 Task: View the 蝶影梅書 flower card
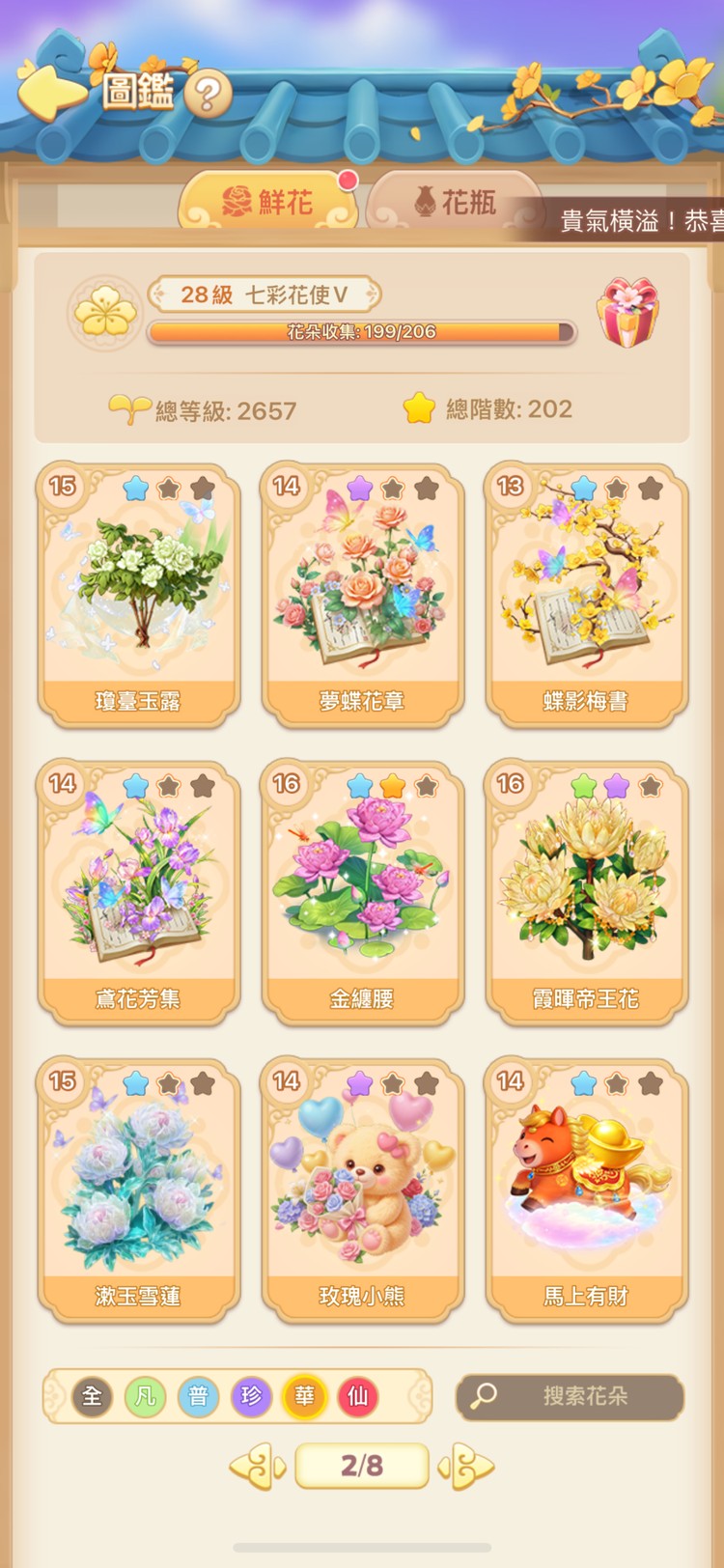586,594
